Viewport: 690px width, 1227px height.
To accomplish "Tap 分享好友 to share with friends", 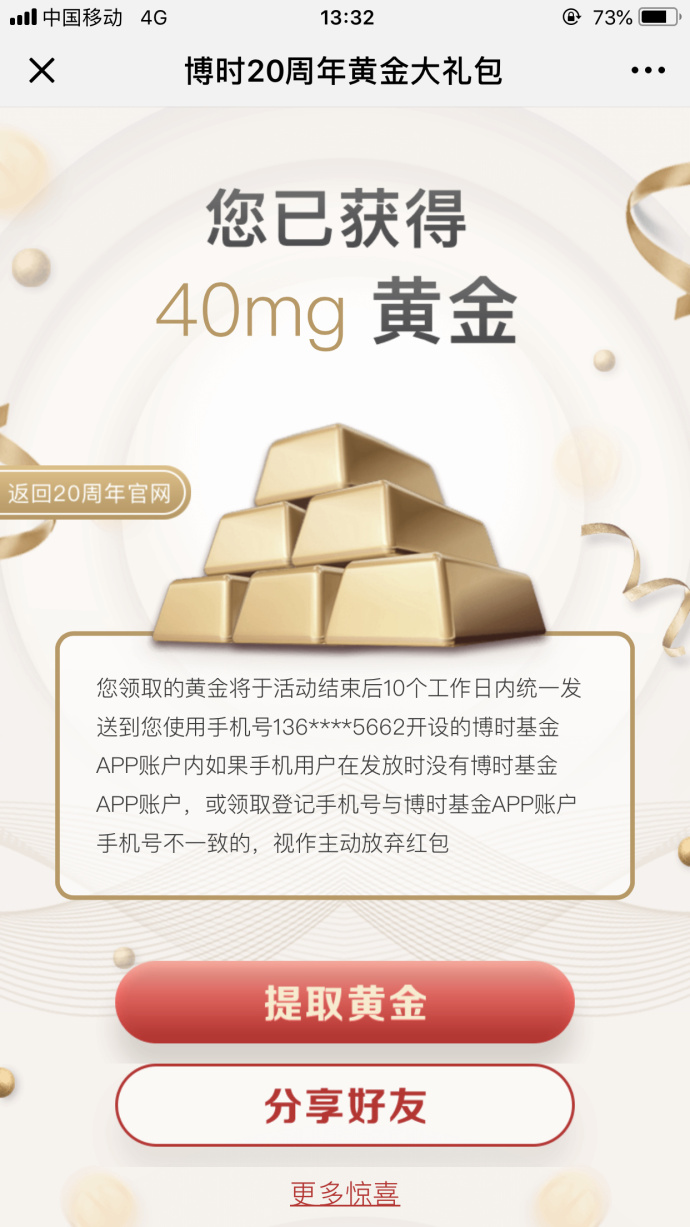I will click(345, 1106).
